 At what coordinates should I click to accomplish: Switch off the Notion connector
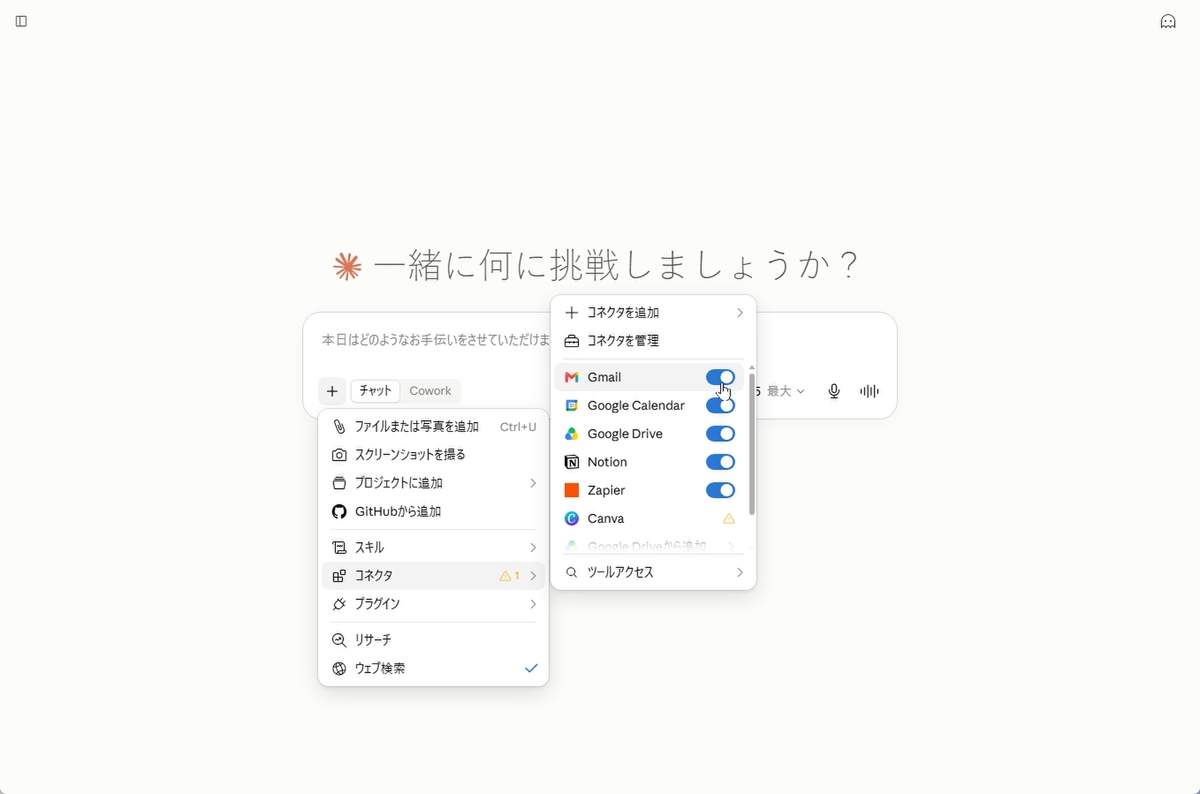pyautogui.click(x=720, y=462)
